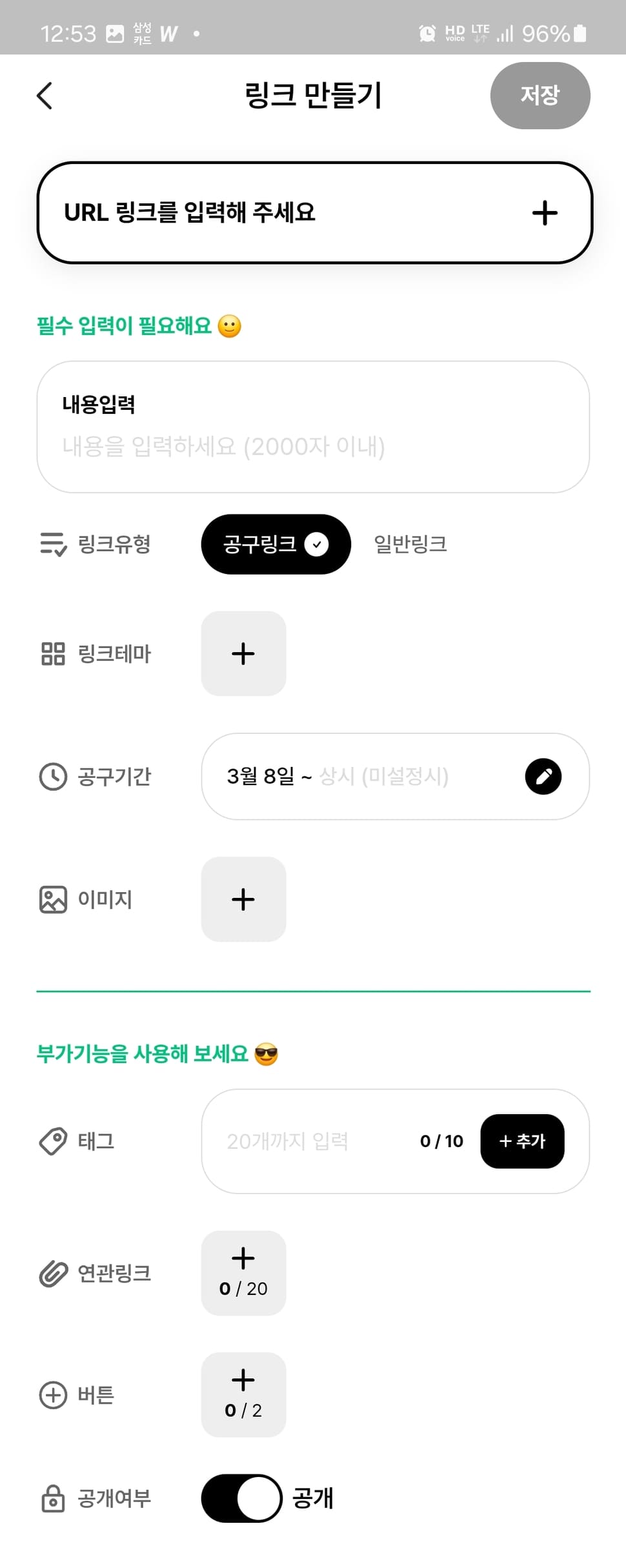The image size is (626, 1568).
Task: Click the 링크테마 grid icon
Action: tap(52, 654)
